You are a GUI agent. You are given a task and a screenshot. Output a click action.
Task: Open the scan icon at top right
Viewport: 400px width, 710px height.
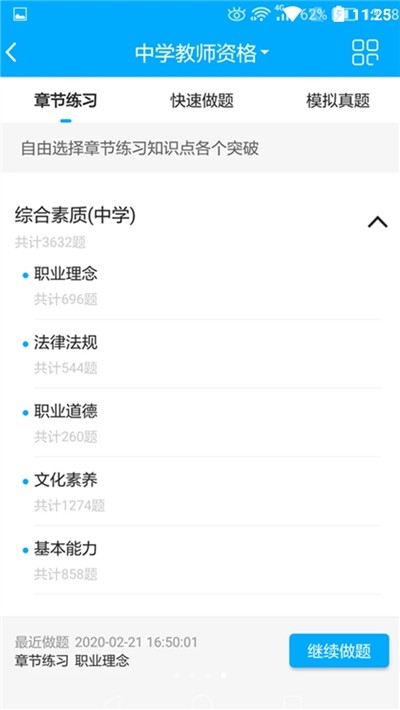365,53
